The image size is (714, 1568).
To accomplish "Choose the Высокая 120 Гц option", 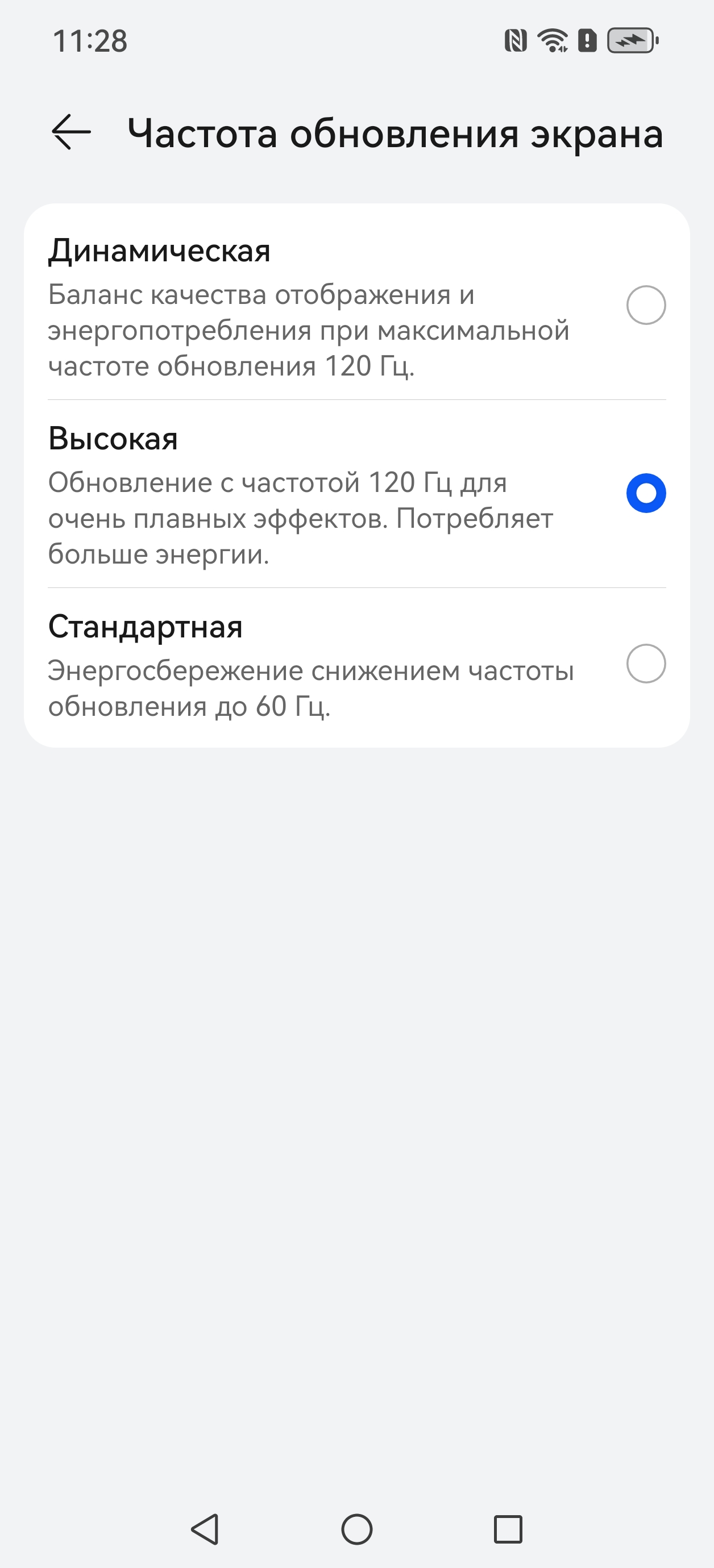I will click(646, 493).
